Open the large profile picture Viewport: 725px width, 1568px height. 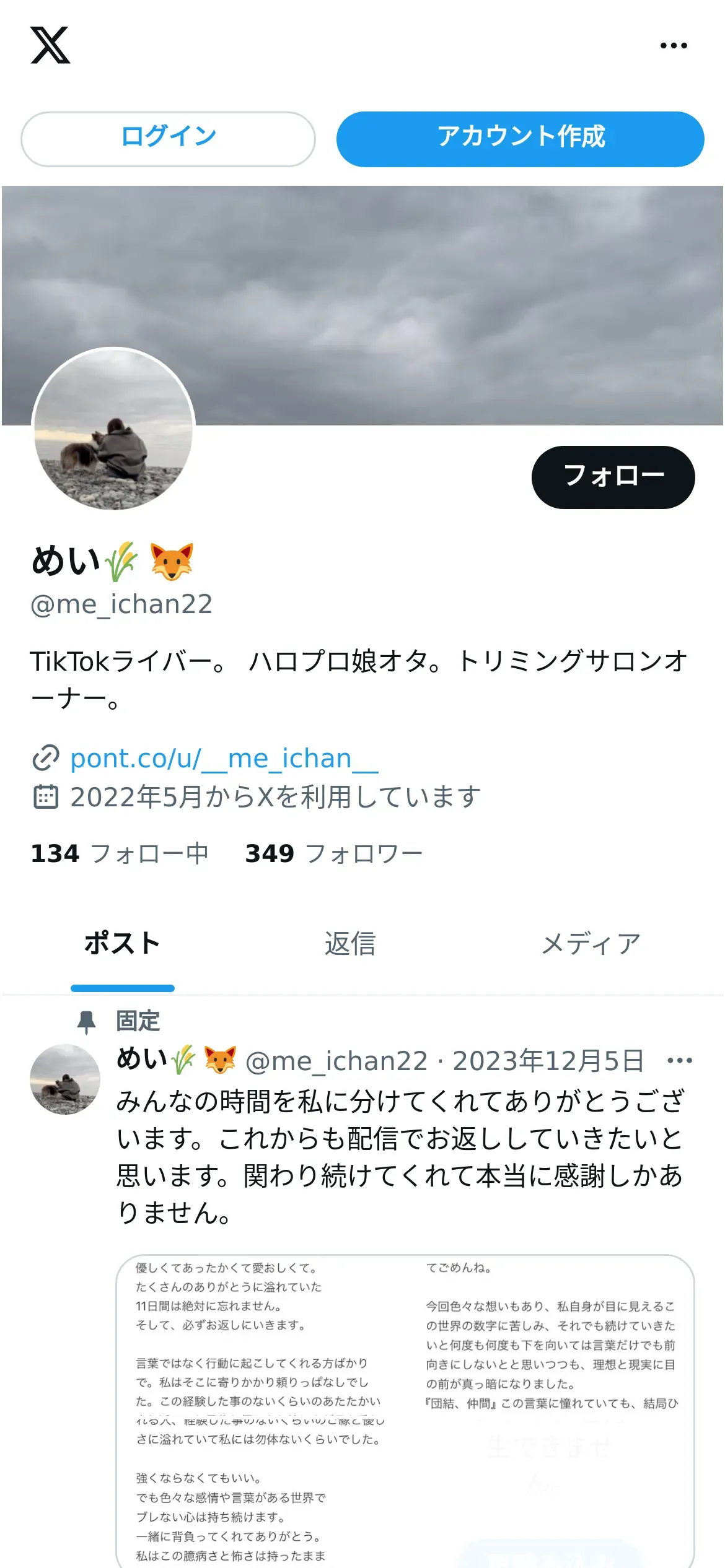(x=113, y=429)
